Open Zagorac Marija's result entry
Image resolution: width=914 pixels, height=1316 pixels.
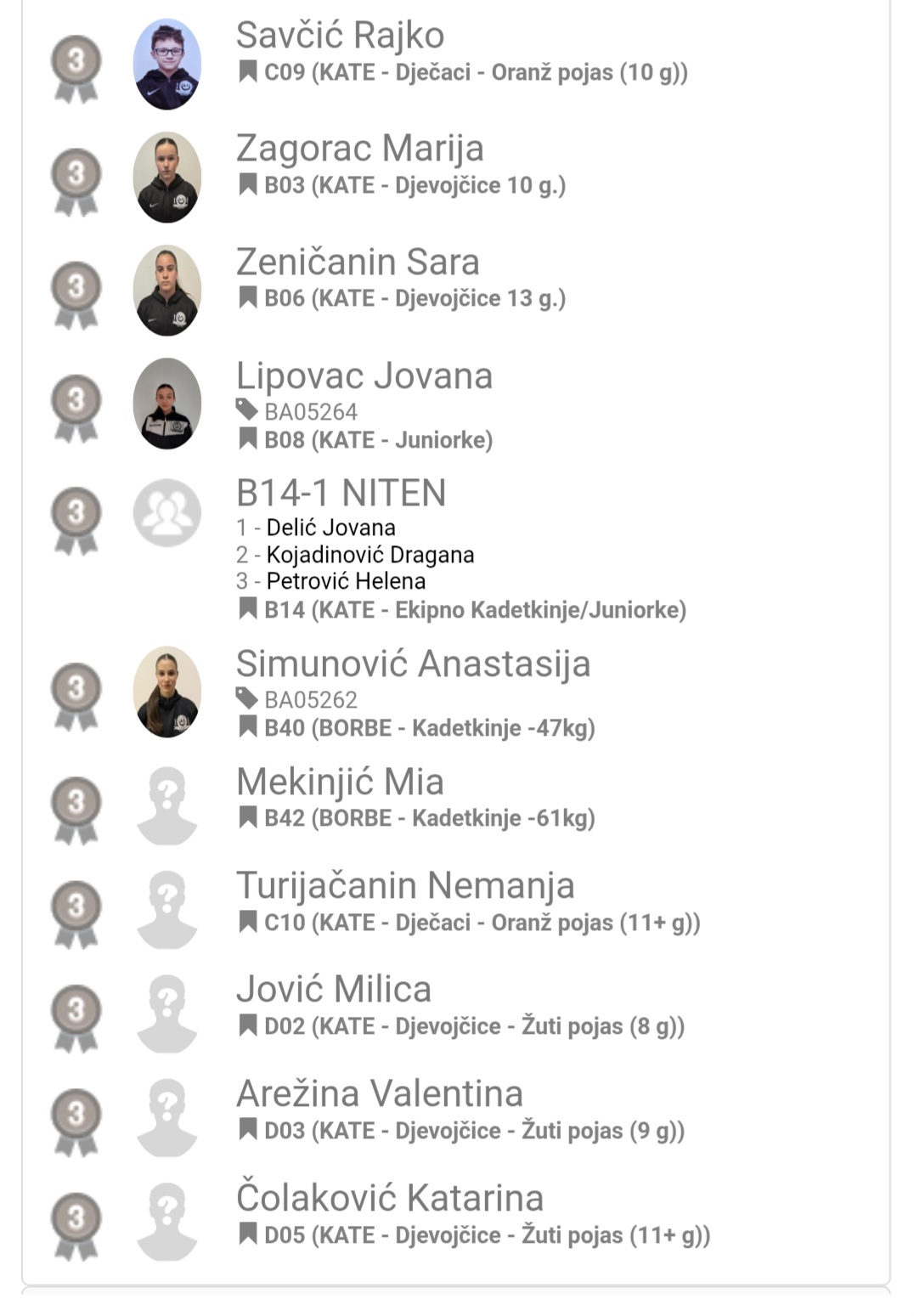[x=359, y=149]
